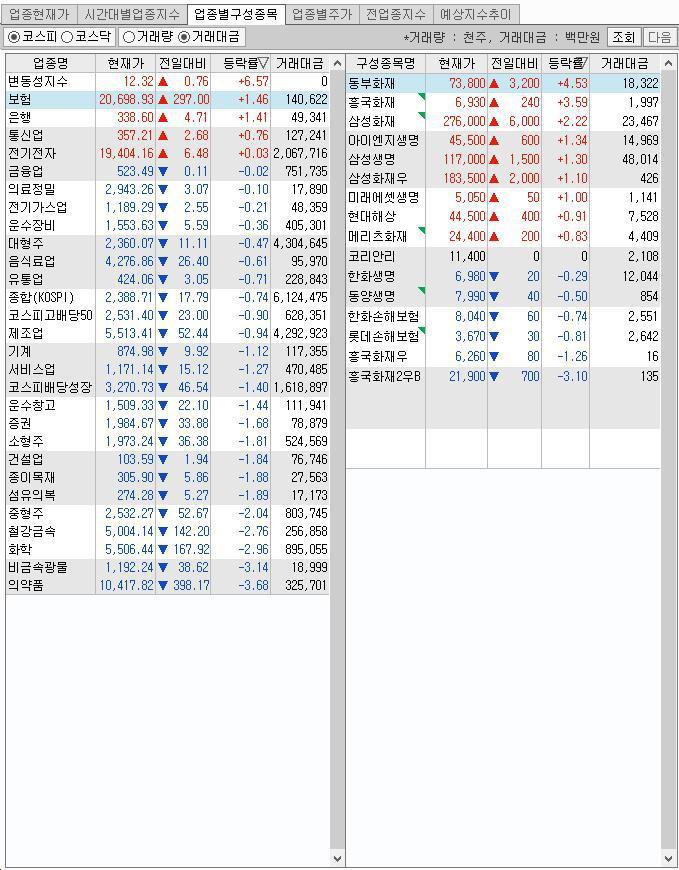Open the 전업종지수 tab
679x870 pixels.
(x=395, y=14)
